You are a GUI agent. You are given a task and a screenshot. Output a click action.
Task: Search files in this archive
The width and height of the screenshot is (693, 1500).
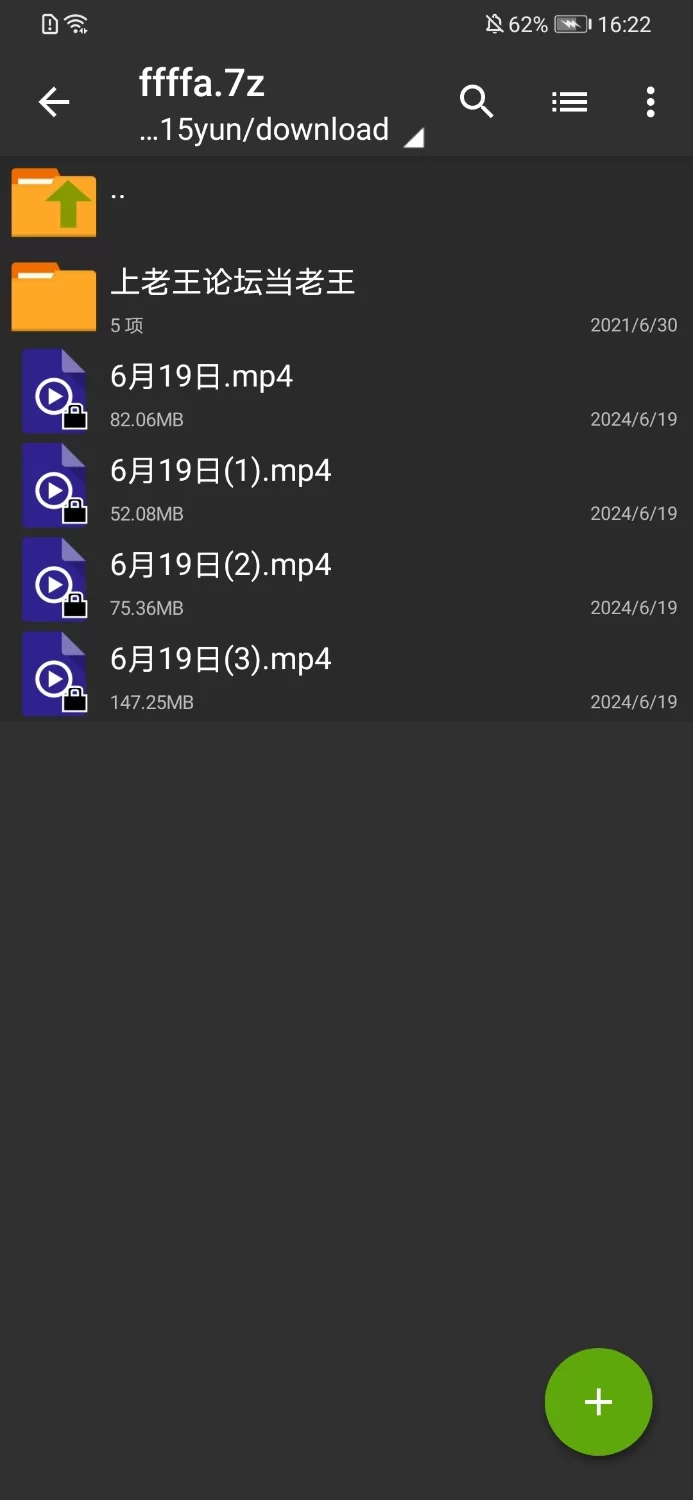click(x=477, y=102)
